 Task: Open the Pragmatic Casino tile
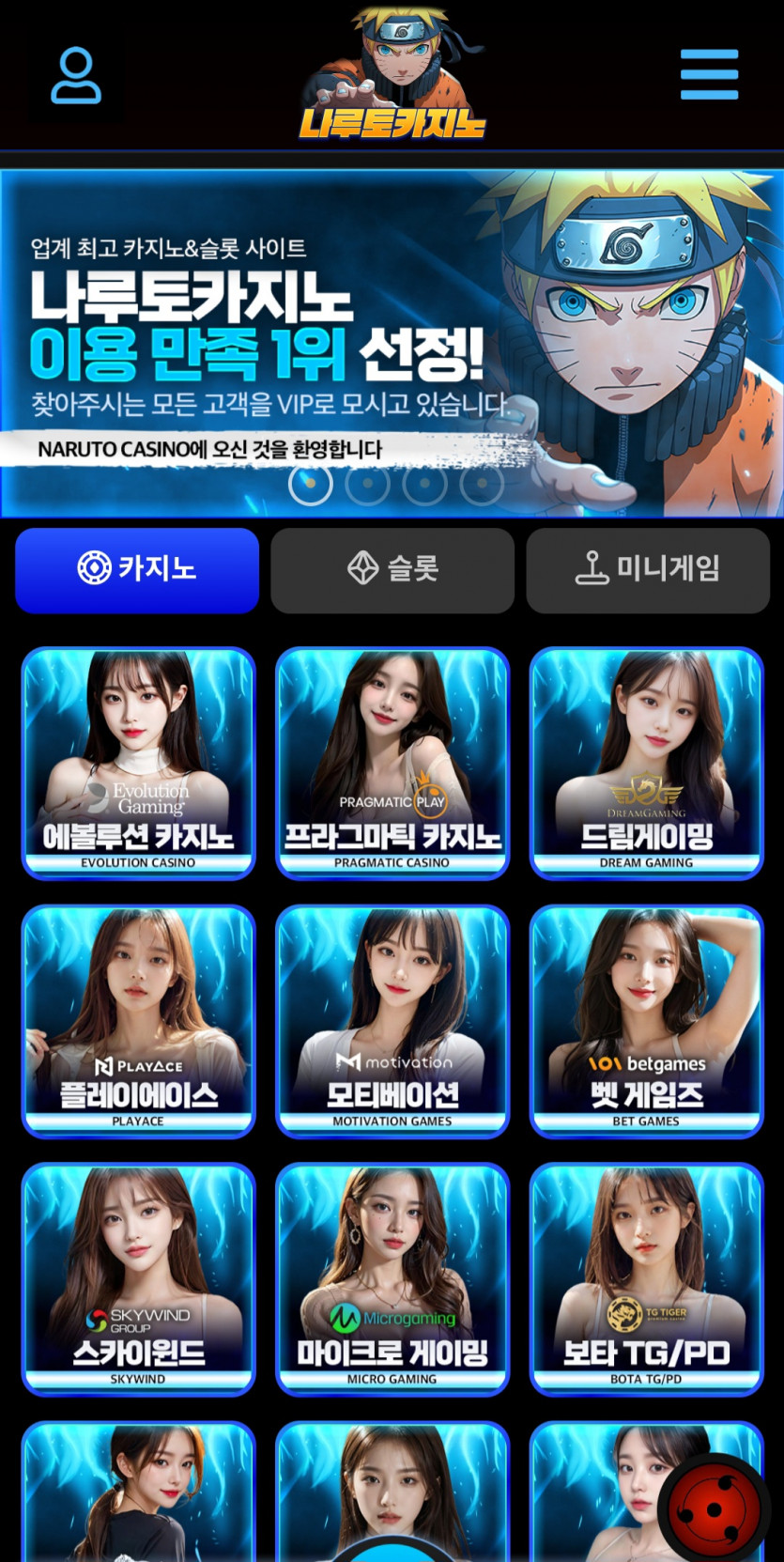[392, 763]
